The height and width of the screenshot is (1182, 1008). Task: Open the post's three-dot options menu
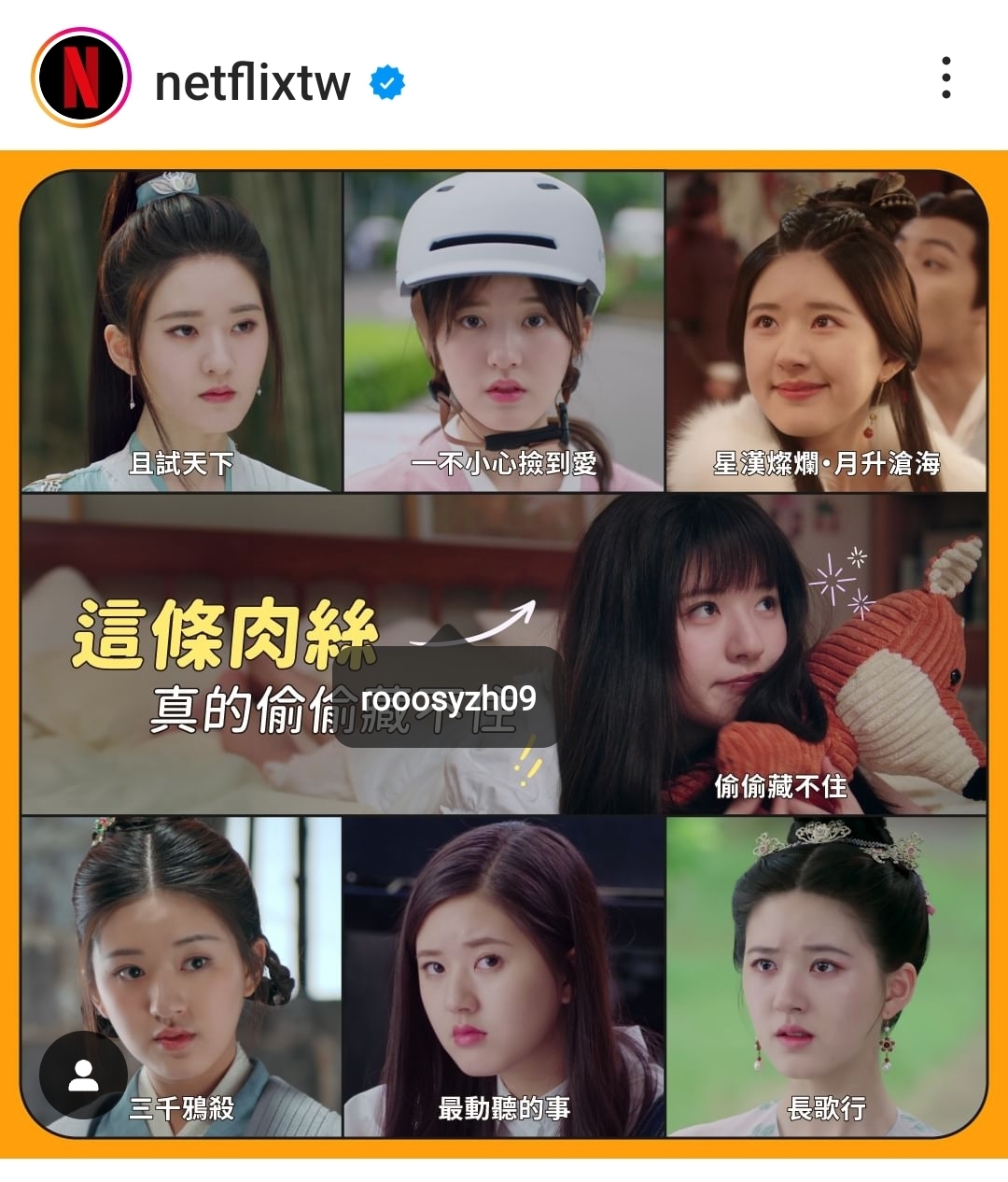point(945,78)
